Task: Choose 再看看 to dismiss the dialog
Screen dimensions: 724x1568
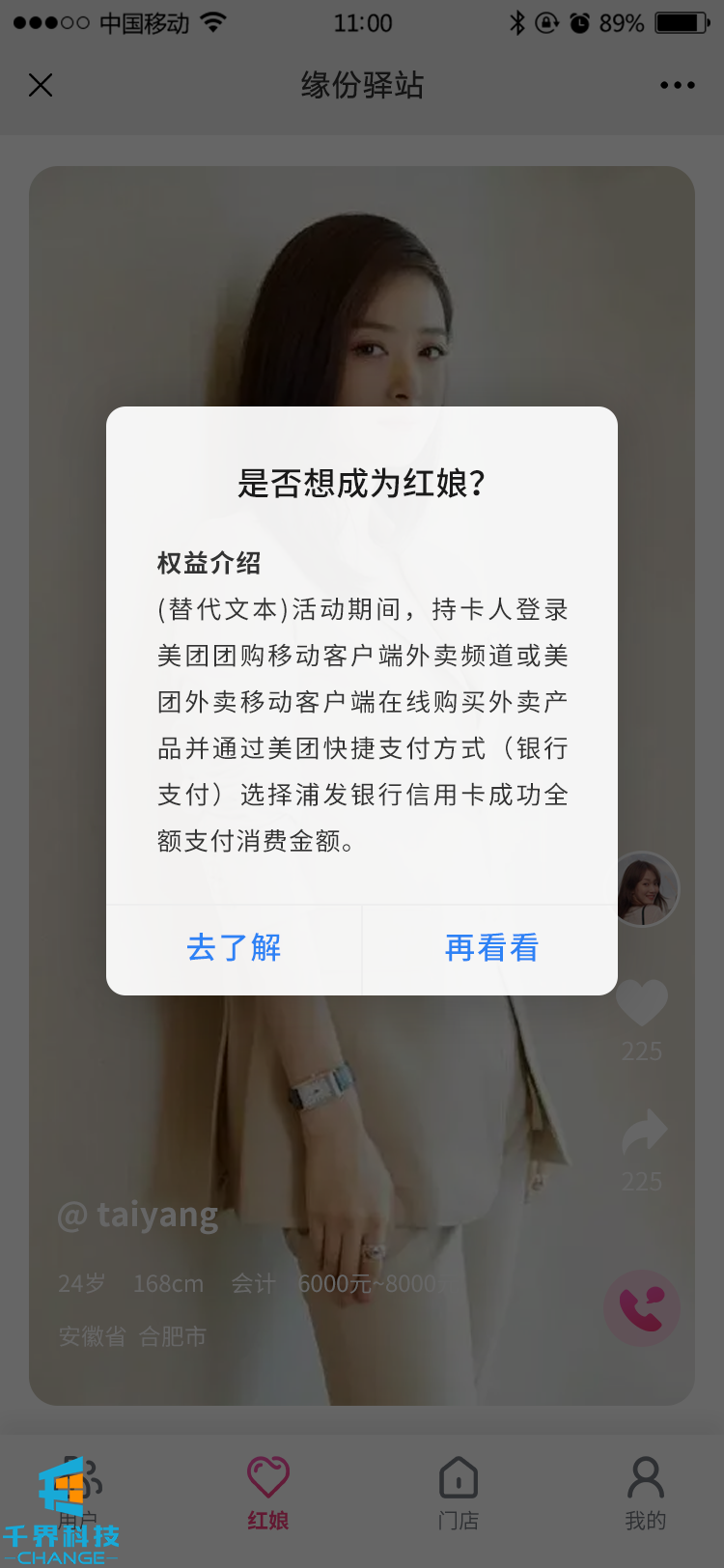Action: [x=490, y=948]
